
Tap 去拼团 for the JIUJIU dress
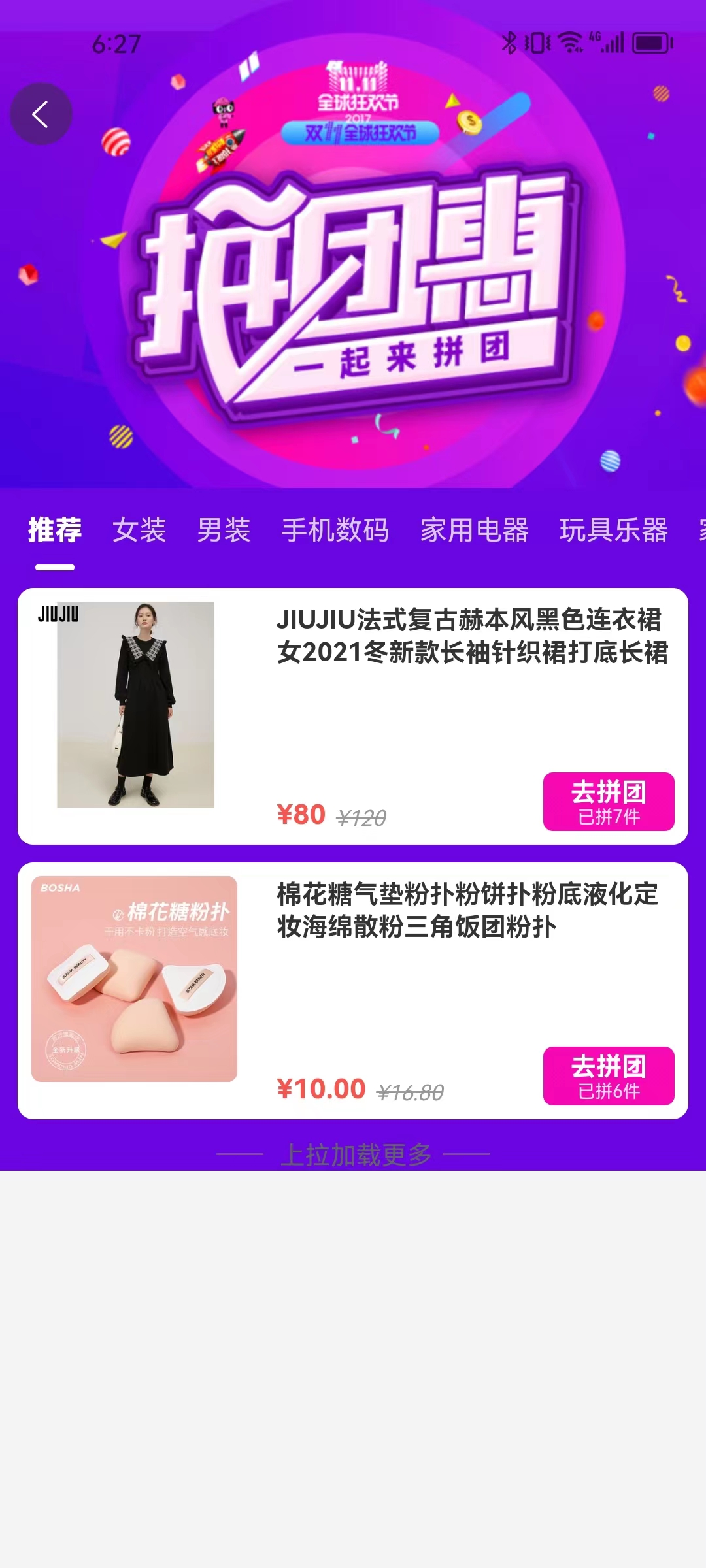click(x=609, y=802)
